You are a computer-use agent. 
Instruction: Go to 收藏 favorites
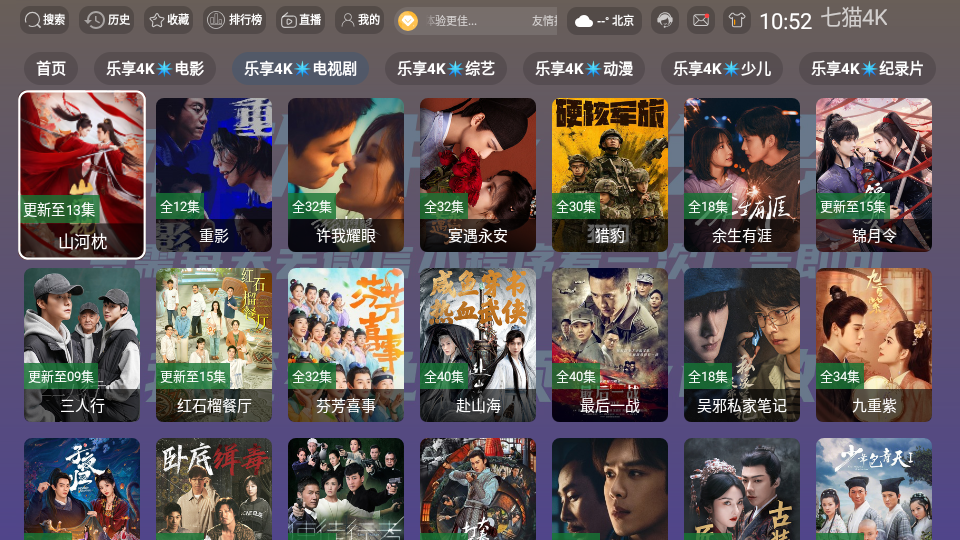click(168, 20)
